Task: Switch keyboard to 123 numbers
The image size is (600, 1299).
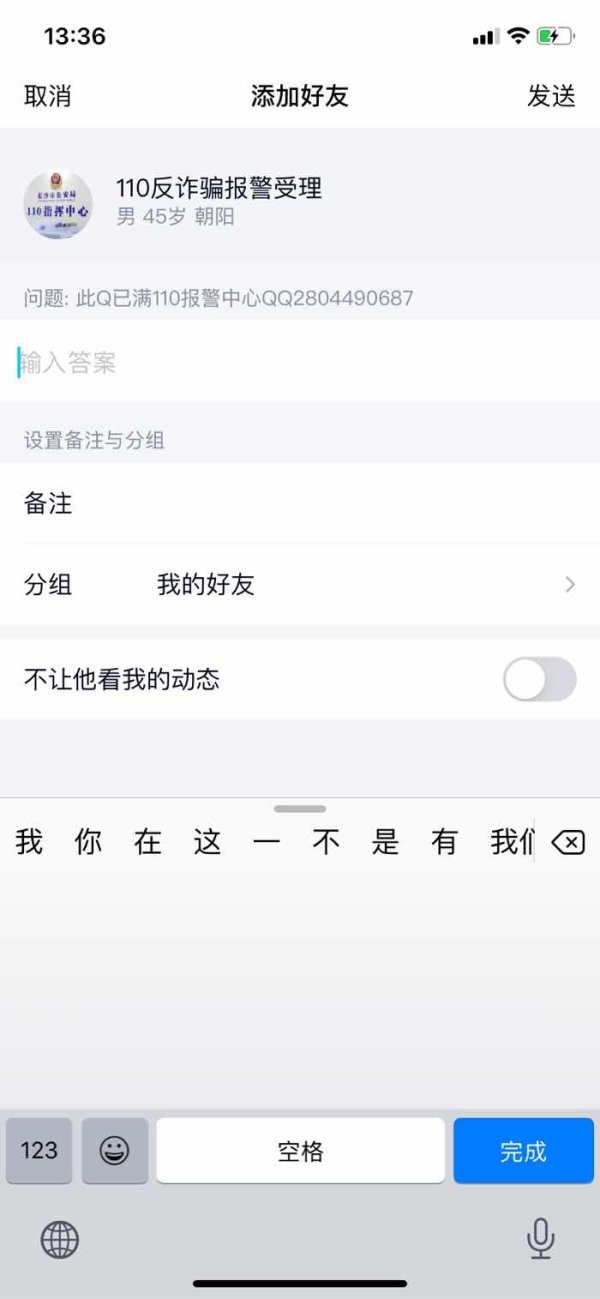Action: point(39,1150)
